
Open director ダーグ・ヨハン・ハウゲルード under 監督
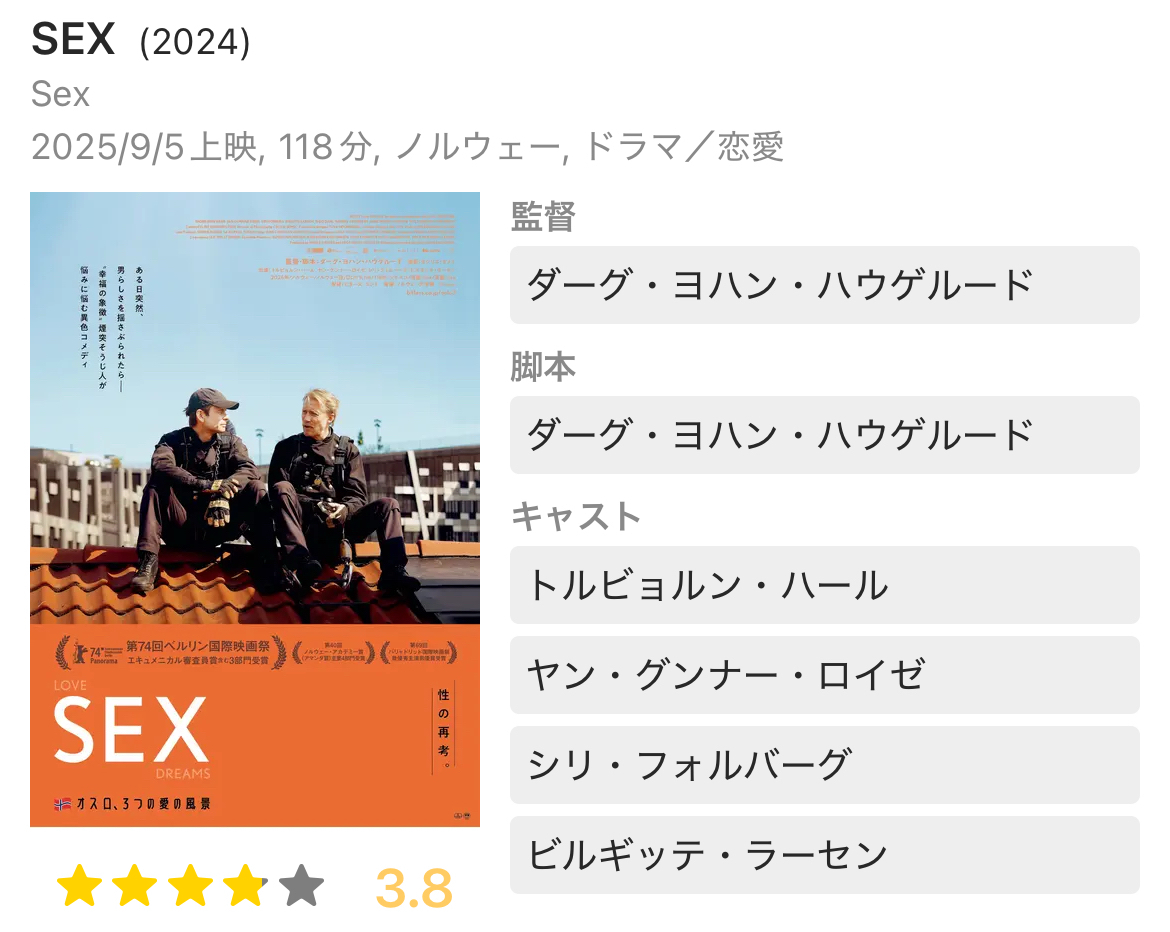[824, 285]
